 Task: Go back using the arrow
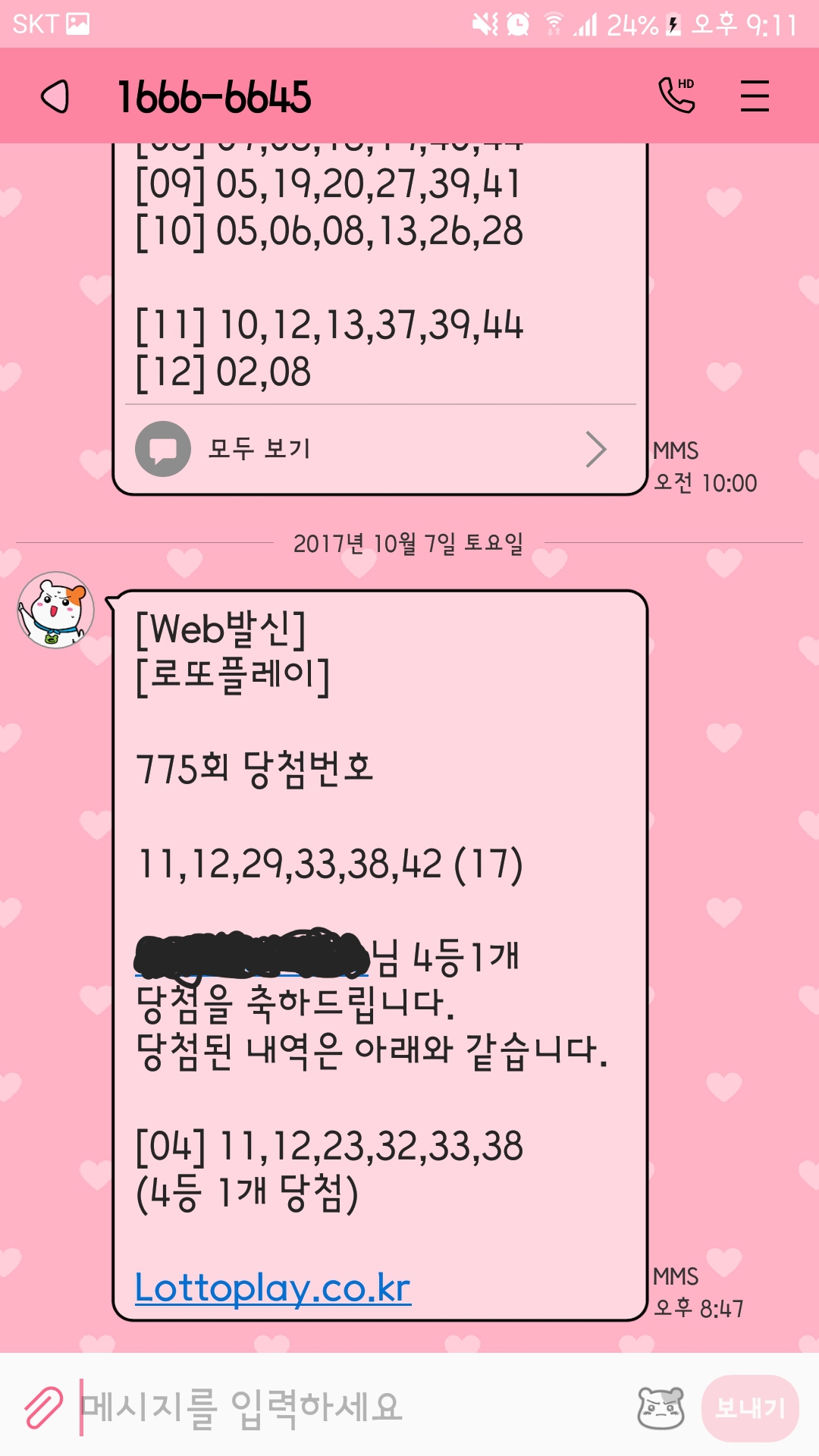click(55, 97)
